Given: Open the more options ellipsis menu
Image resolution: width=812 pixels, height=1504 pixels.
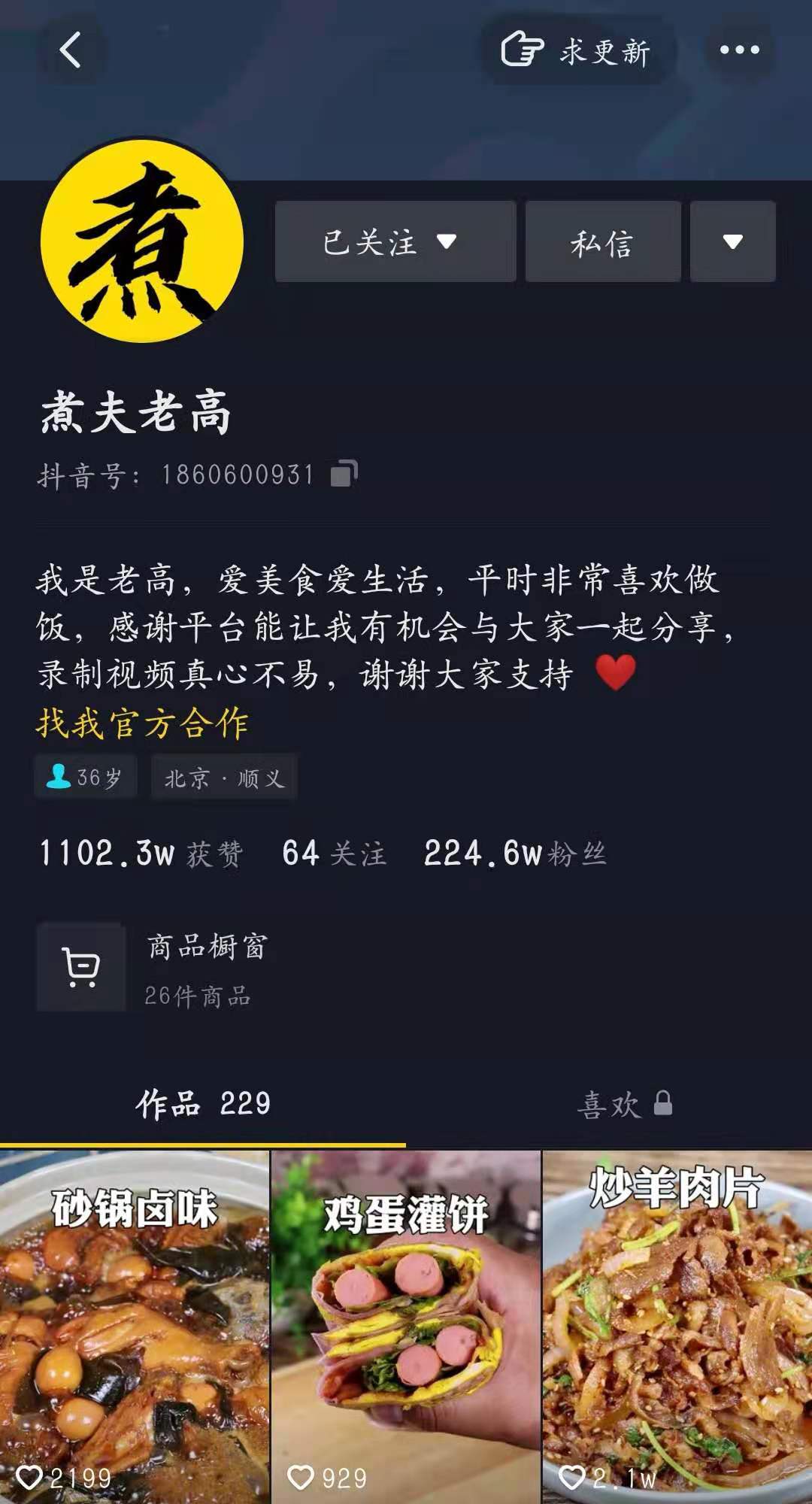Looking at the screenshot, I should click(739, 51).
